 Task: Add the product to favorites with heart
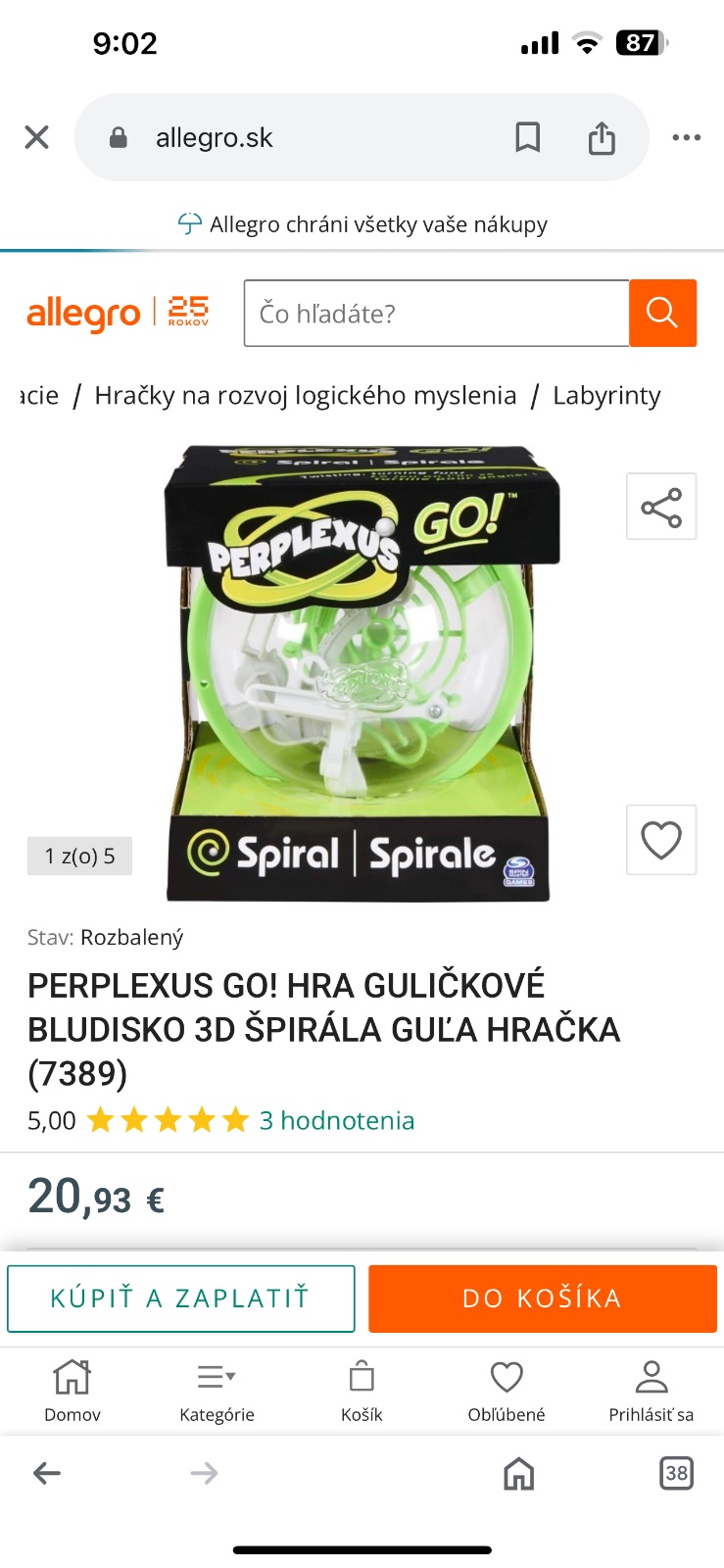tap(661, 840)
